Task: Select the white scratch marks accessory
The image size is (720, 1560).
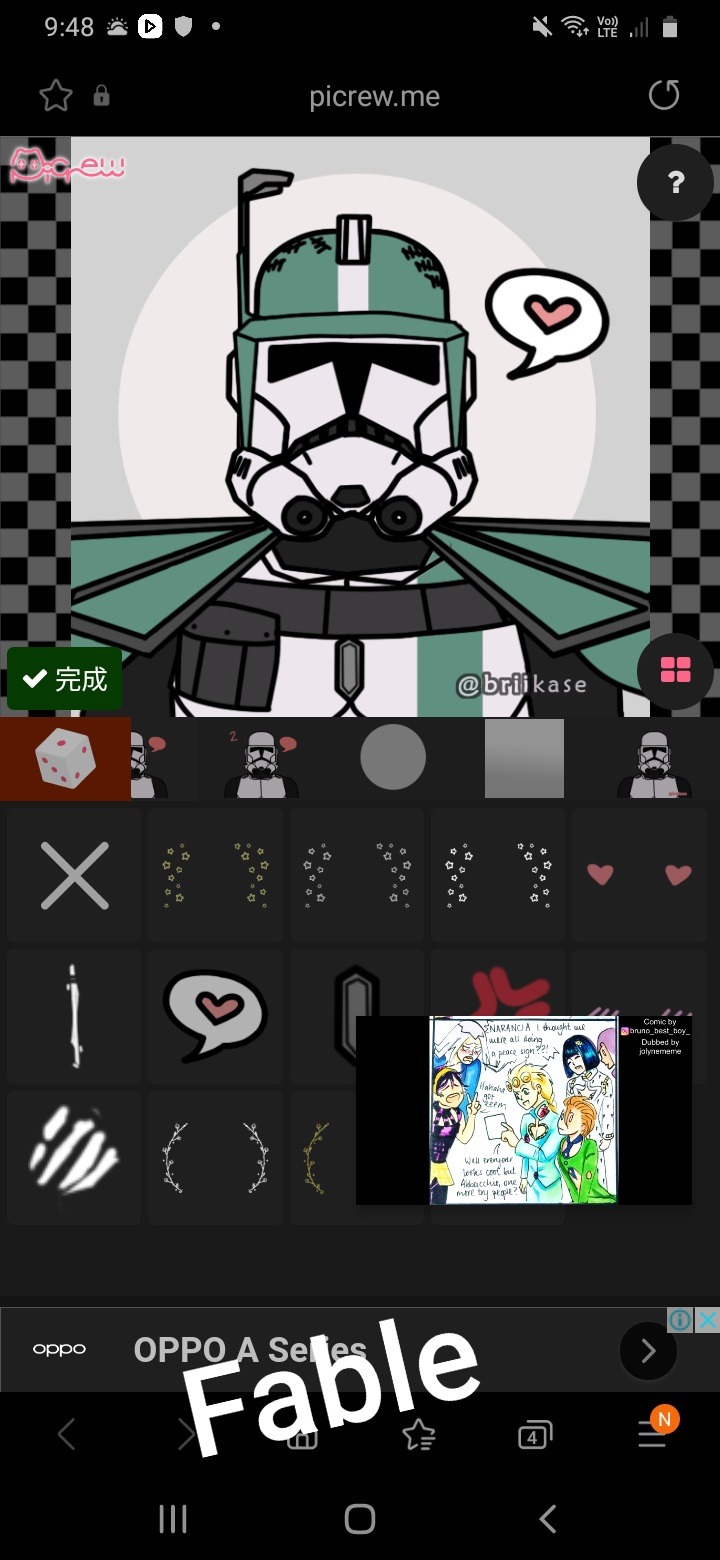Action: point(74,1157)
